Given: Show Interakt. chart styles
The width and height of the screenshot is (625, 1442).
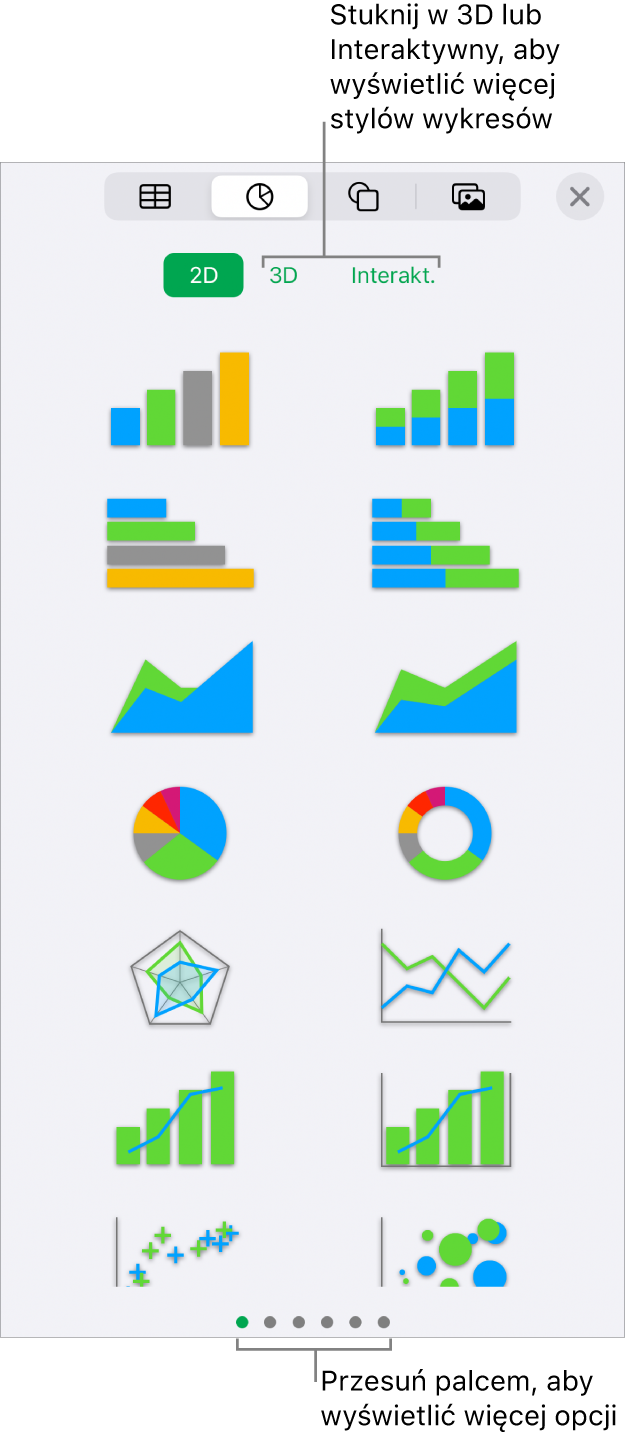Looking at the screenshot, I should pyautogui.click(x=393, y=275).
